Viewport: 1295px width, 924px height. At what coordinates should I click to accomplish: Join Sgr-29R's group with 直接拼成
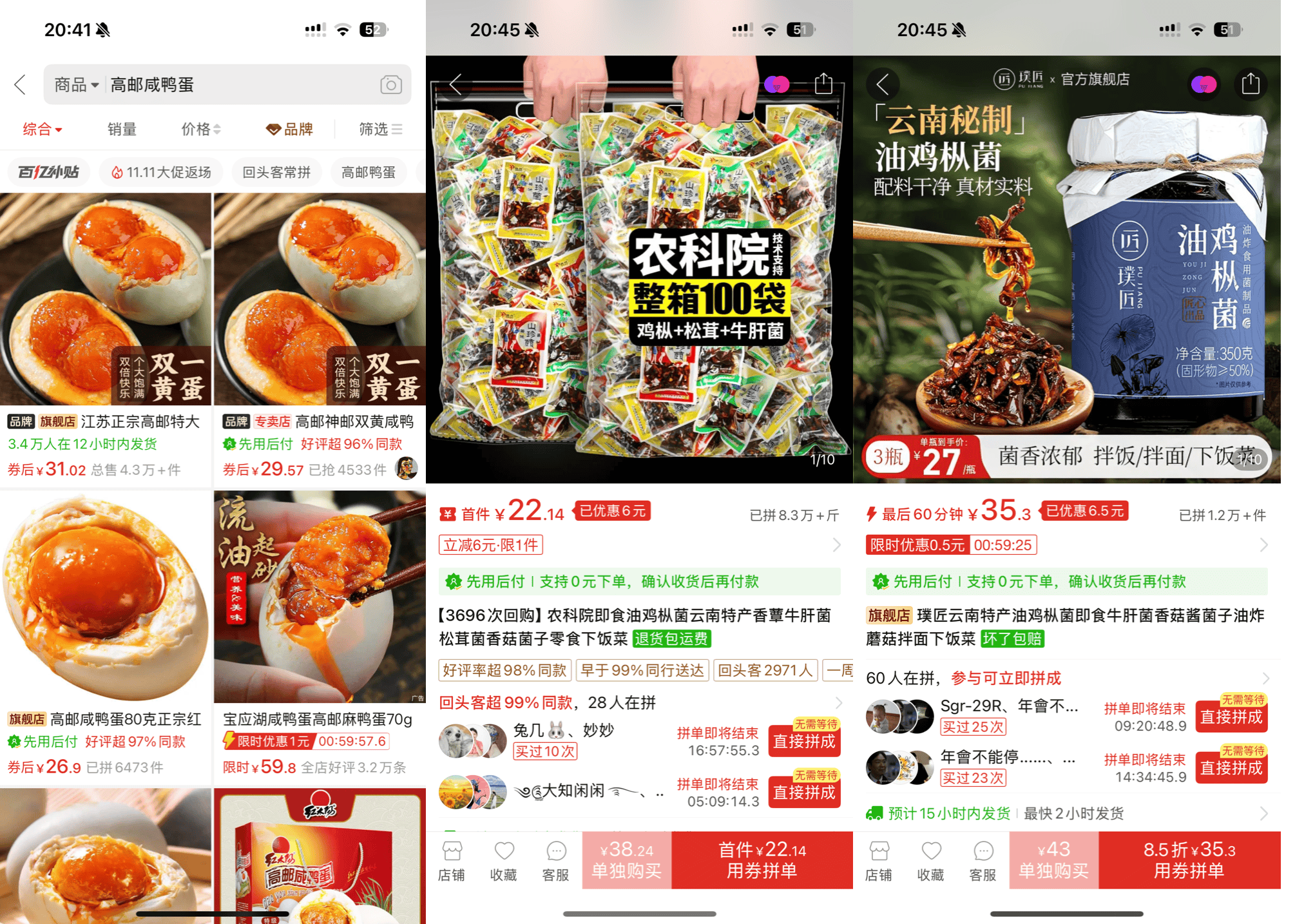click(x=1231, y=717)
